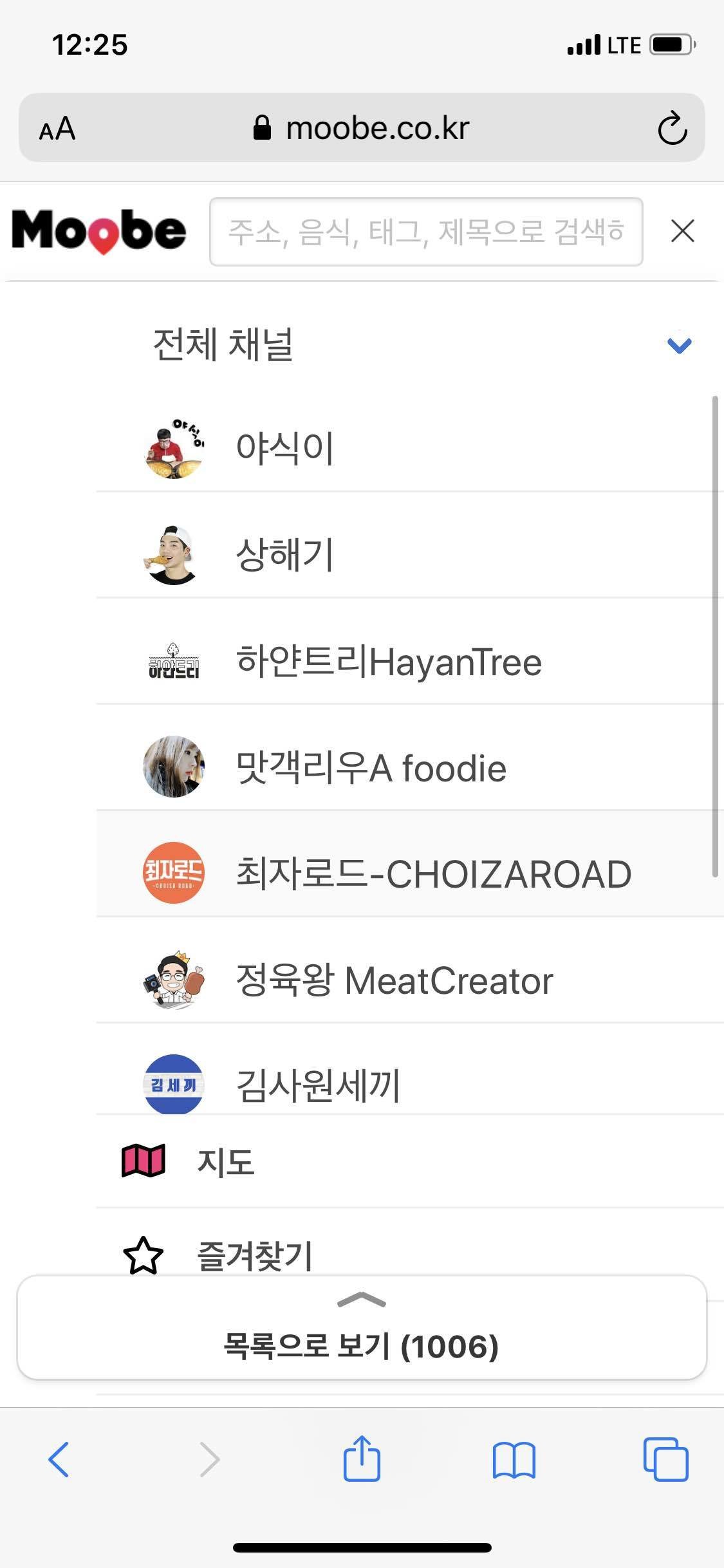The image size is (724, 1568).
Task: Select the 하얀트리HayanTree channel icon
Action: coord(173,661)
